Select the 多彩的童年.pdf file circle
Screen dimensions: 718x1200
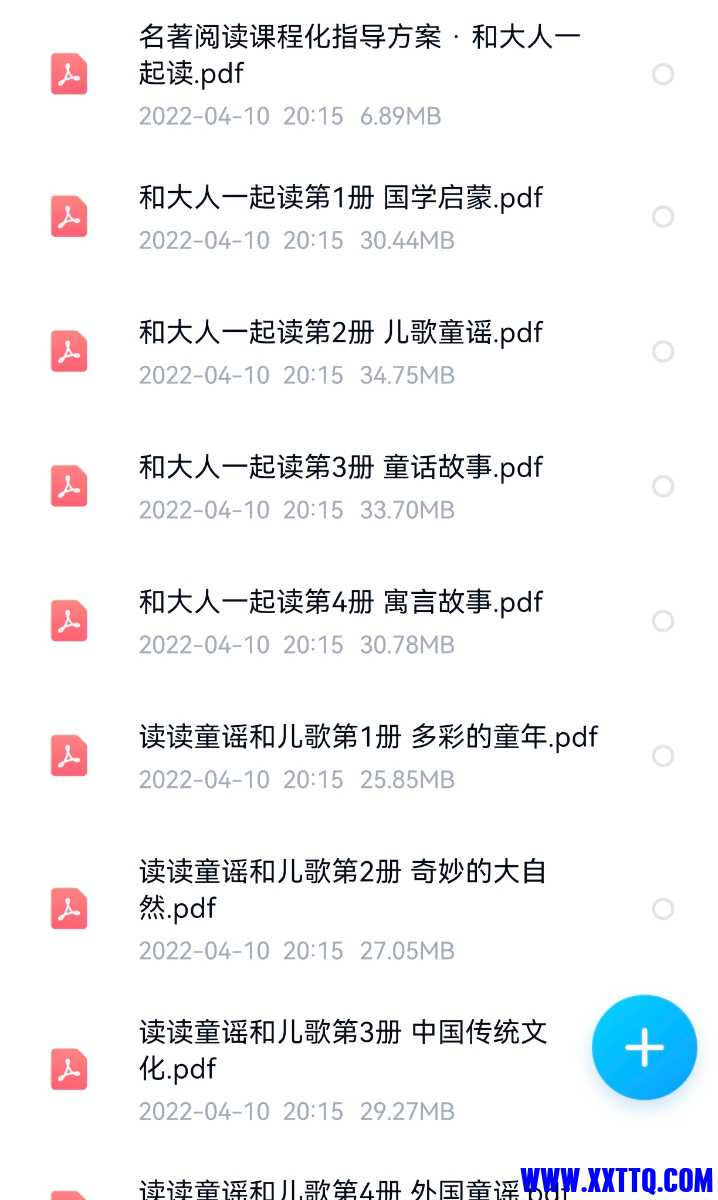pos(663,756)
